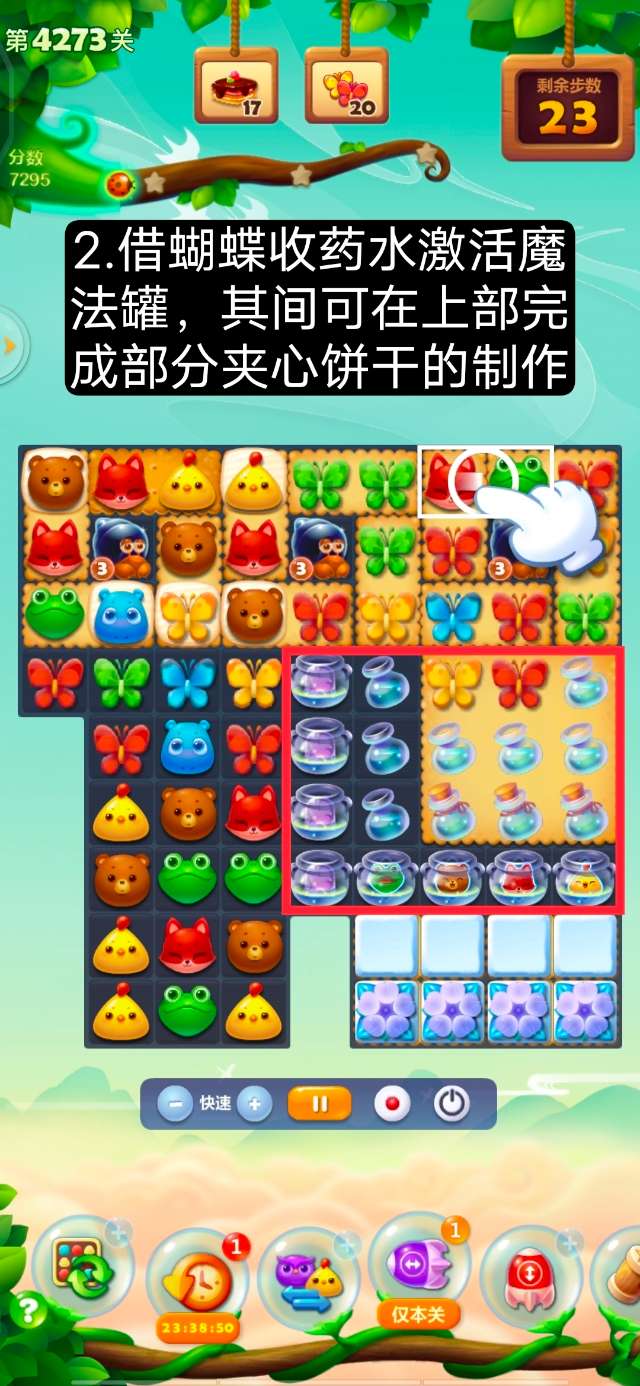Viewport: 640px width, 1386px height.
Task: Tap the red record button
Action: pyautogui.click(x=392, y=1104)
